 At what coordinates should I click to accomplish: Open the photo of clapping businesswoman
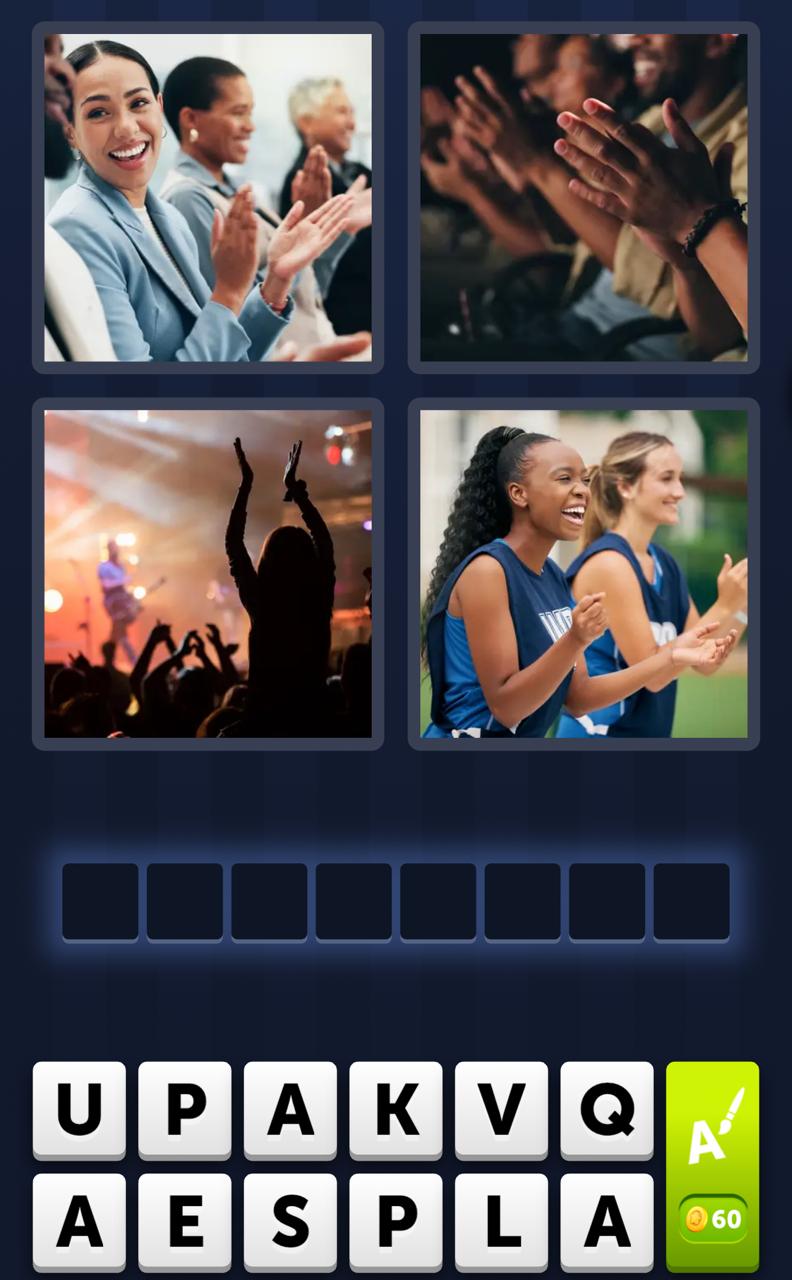click(207, 197)
